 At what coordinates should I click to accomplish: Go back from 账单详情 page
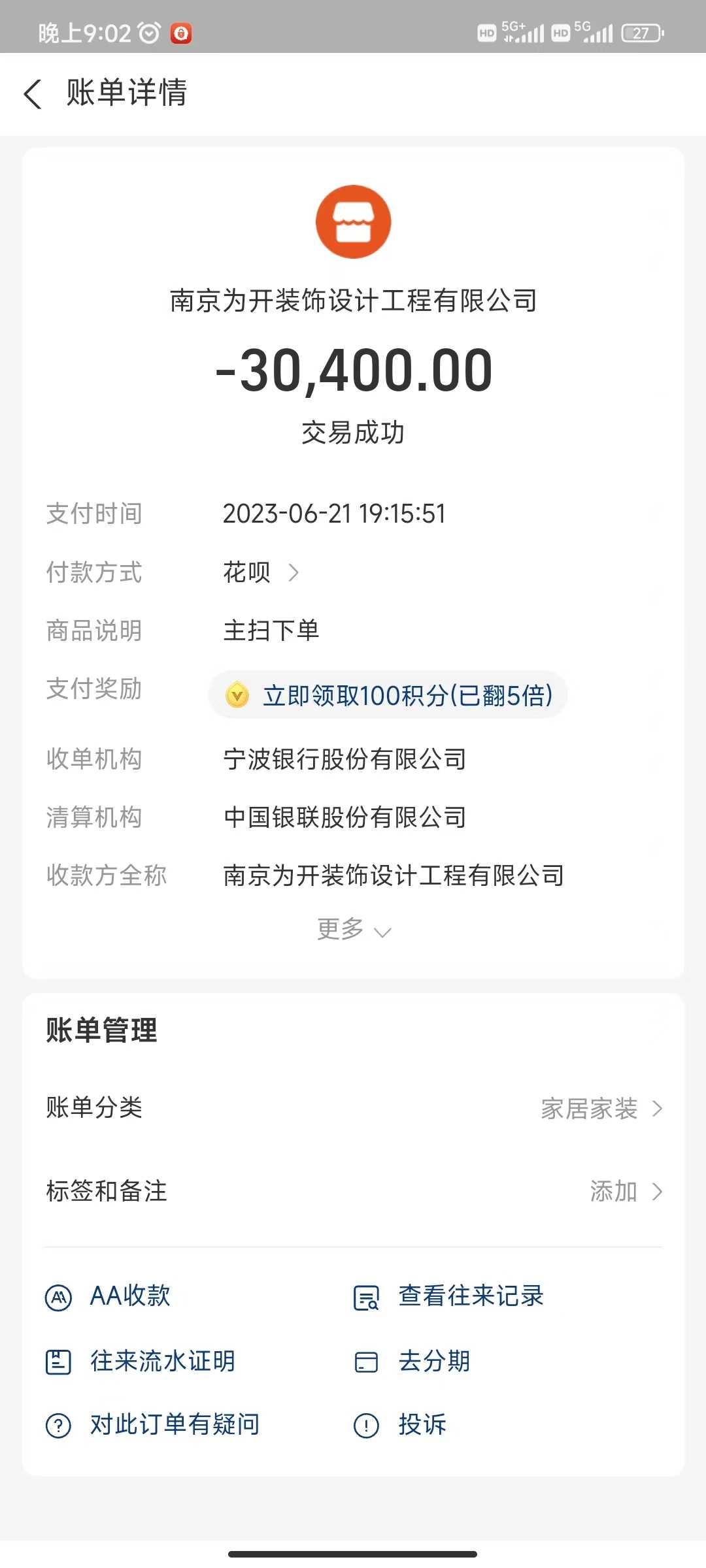(33, 93)
